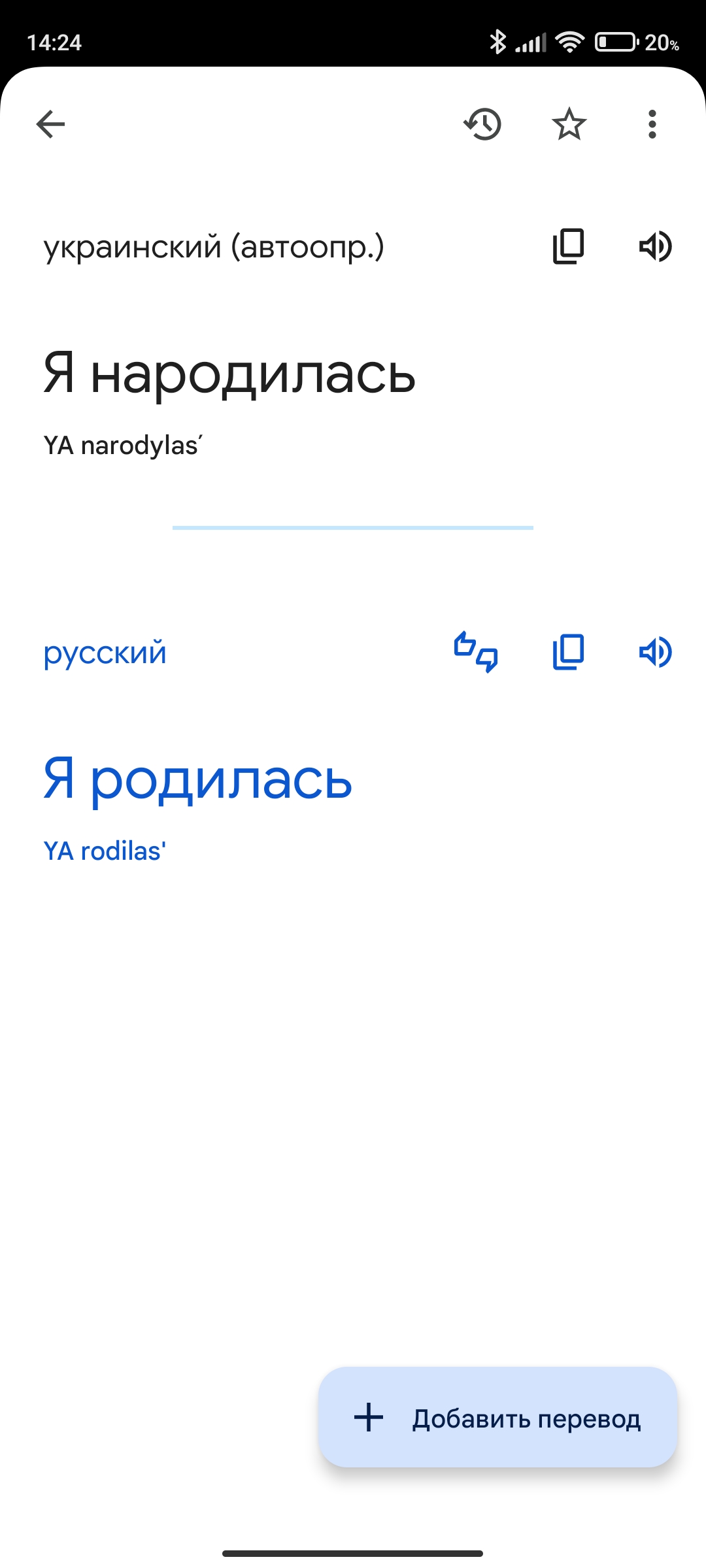Play audio of the Russian translation
The height and width of the screenshot is (1568, 706).
(655, 652)
